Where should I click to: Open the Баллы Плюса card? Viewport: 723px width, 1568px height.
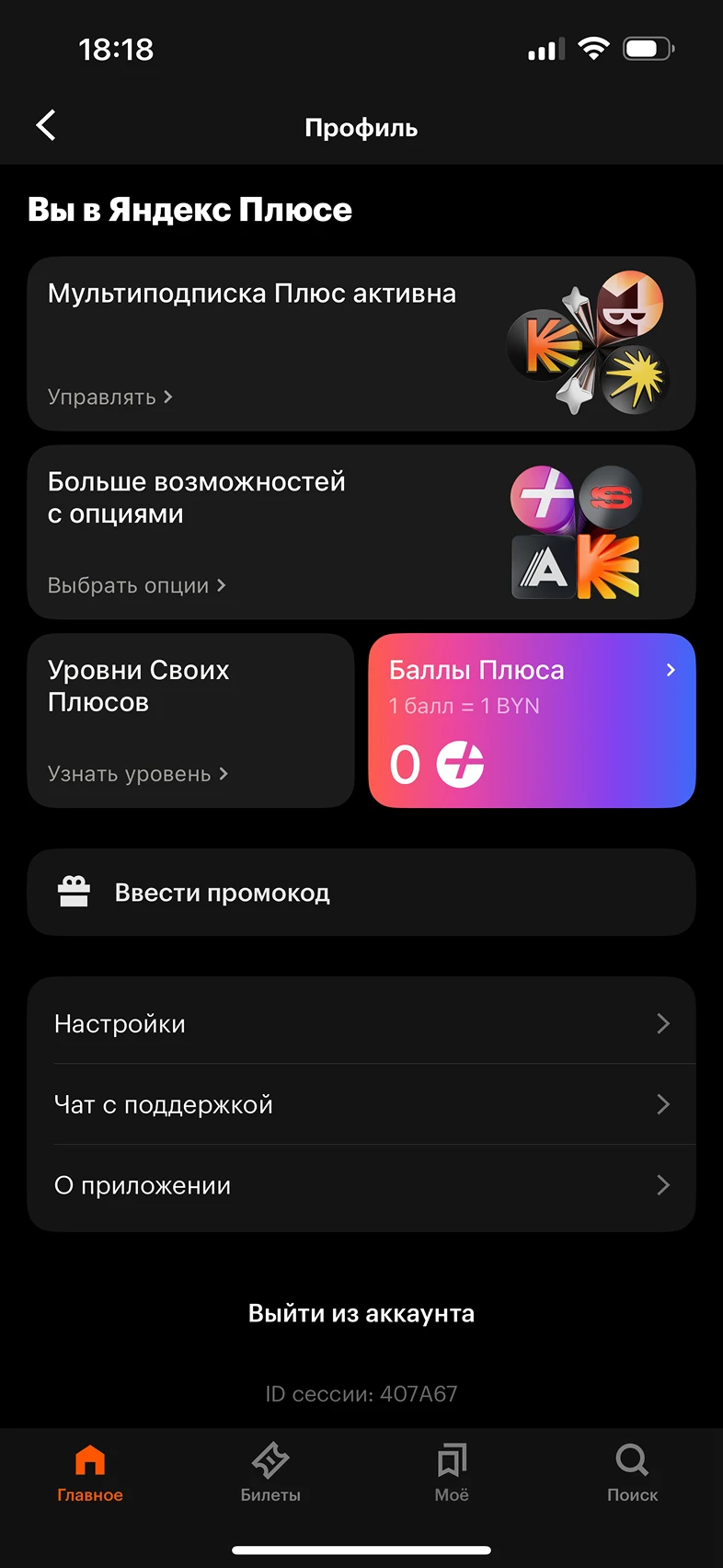(x=532, y=721)
